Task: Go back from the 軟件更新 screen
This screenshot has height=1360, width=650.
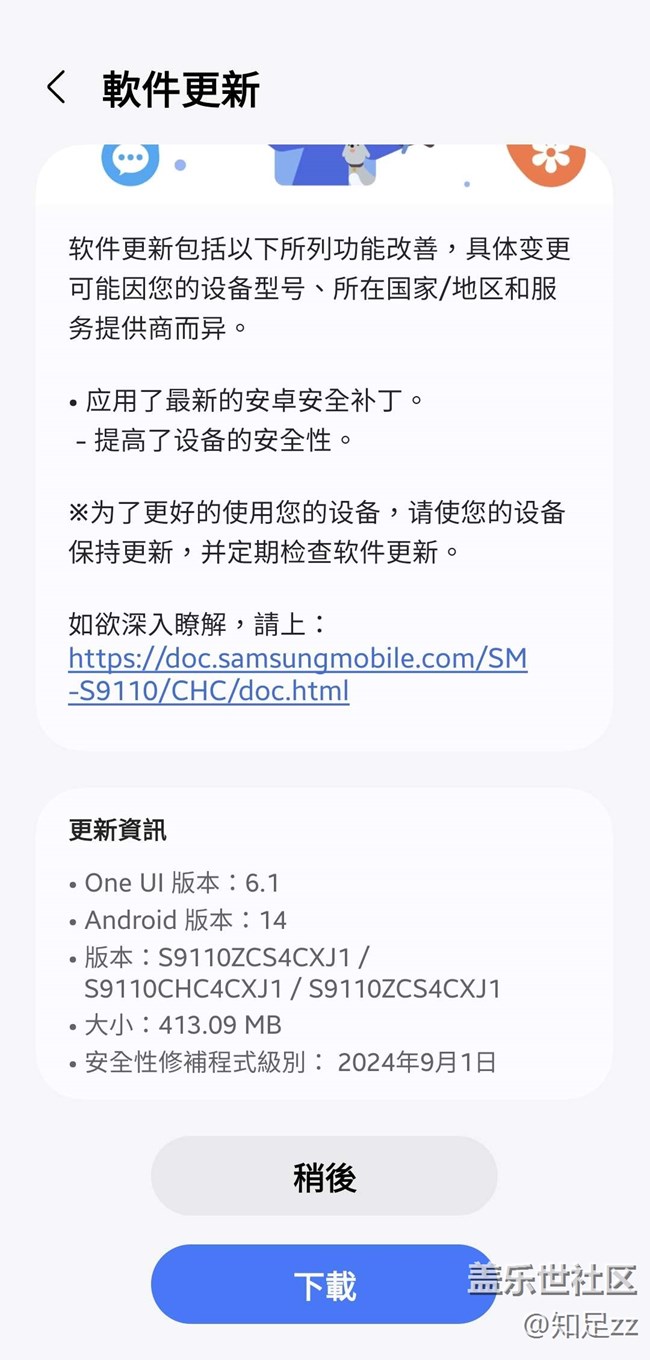Action: point(56,88)
